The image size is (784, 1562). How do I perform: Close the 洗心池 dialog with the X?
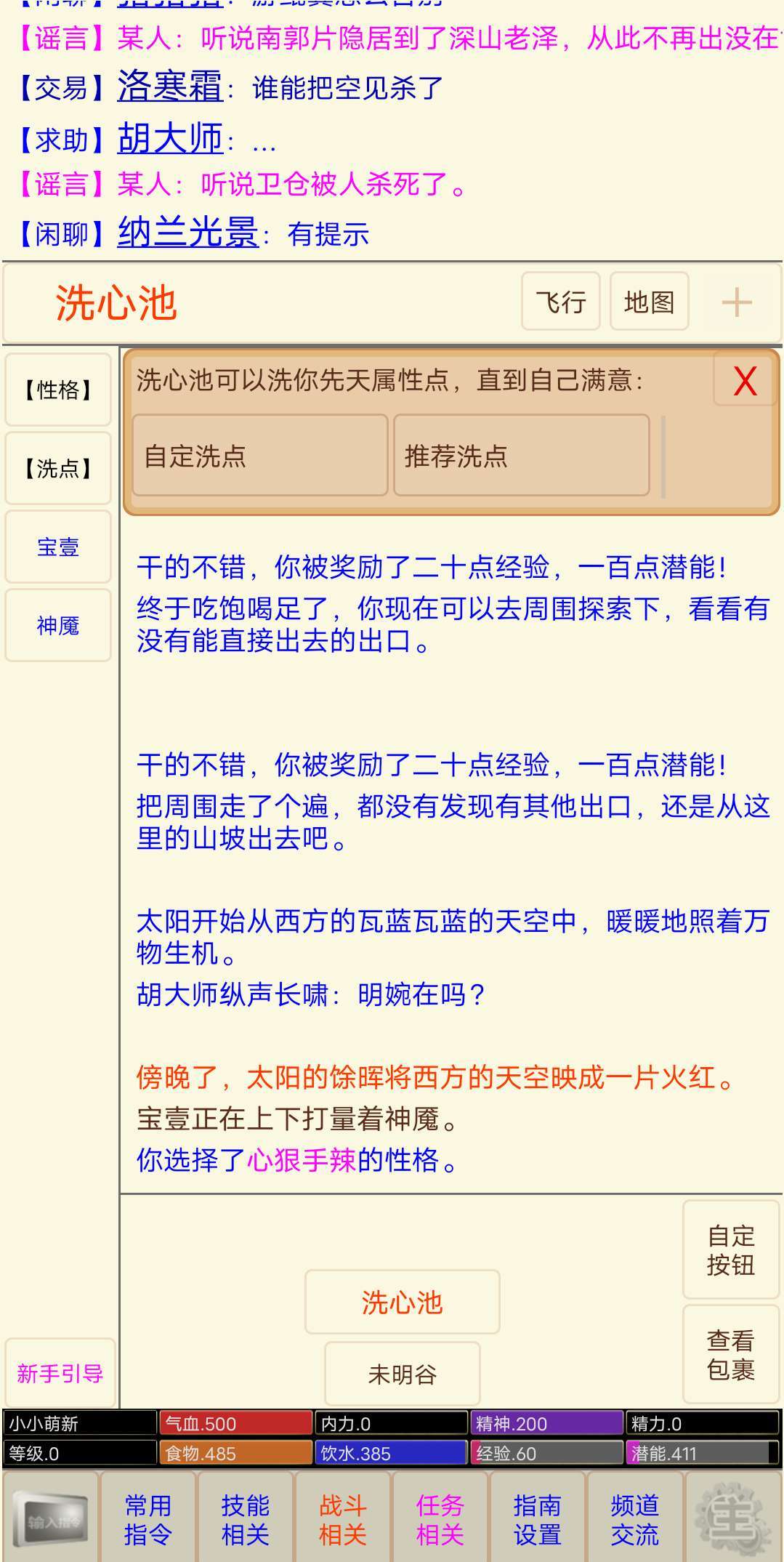pos(744,381)
